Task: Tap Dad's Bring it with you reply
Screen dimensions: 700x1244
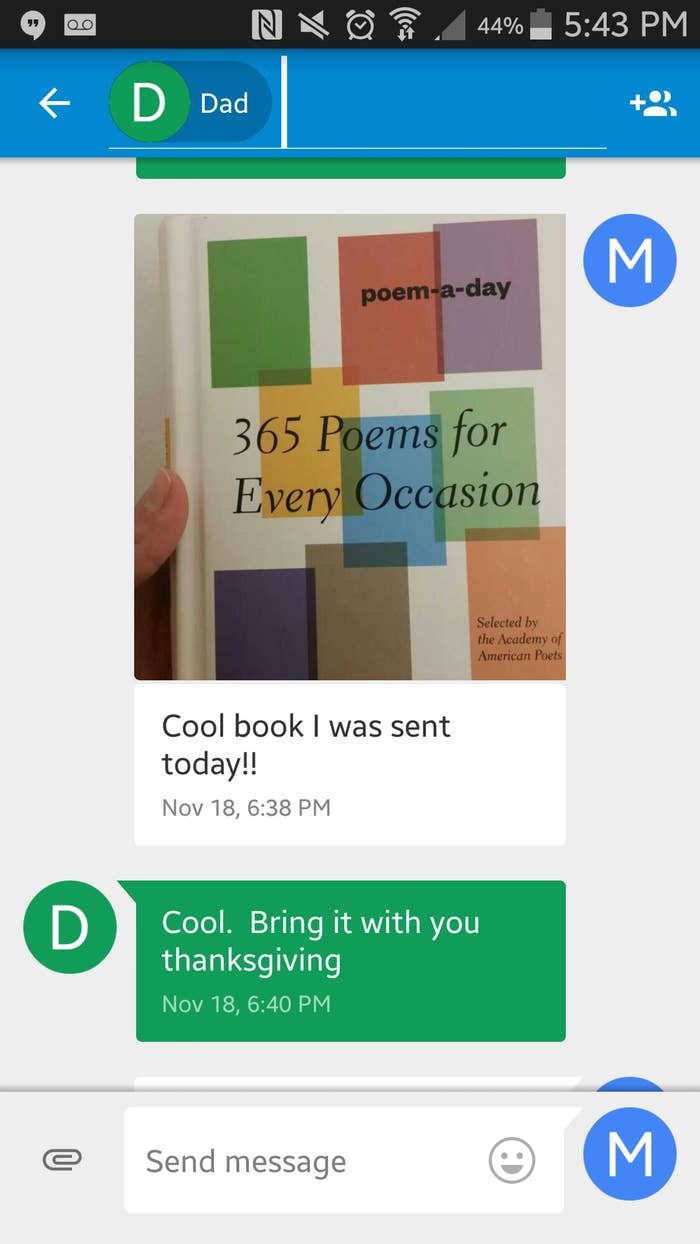Action: [x=350, y=960]
